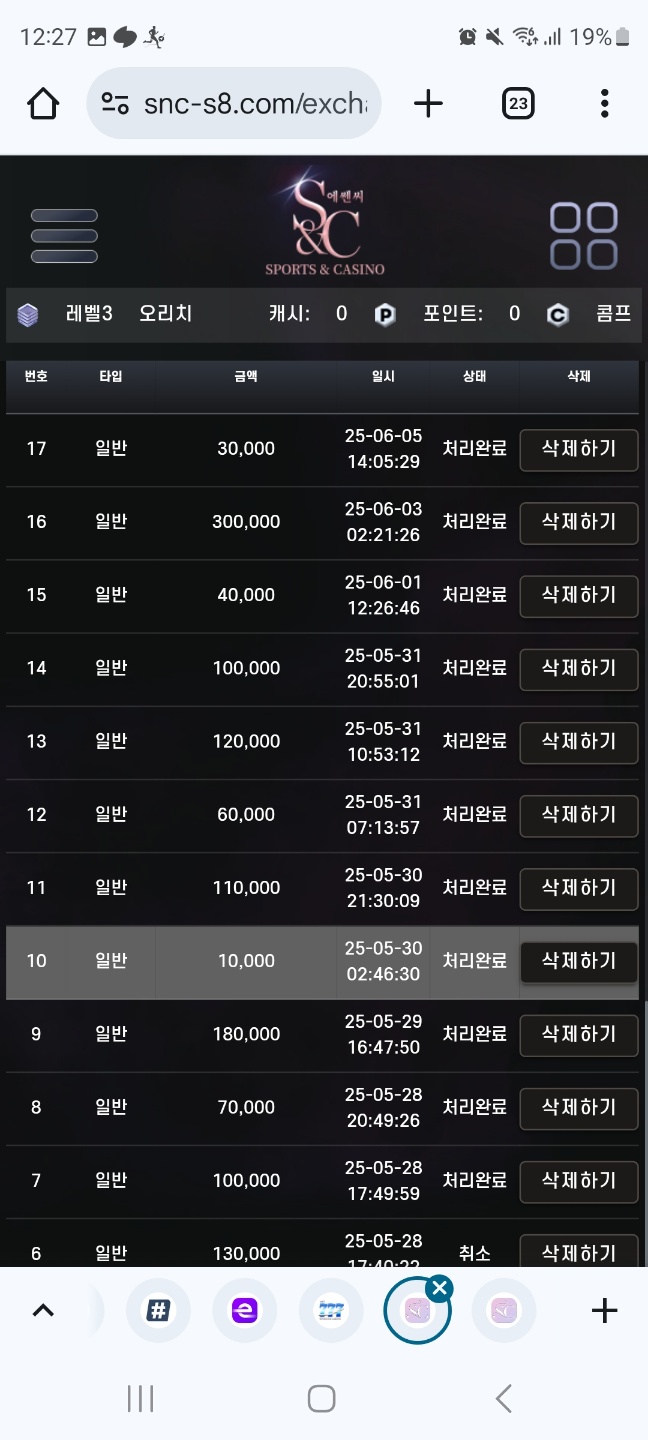The height and width of the screenshot is (1440, 648).
Task: Delete entry number 17 for 30,000
Action: coord(579,449)
